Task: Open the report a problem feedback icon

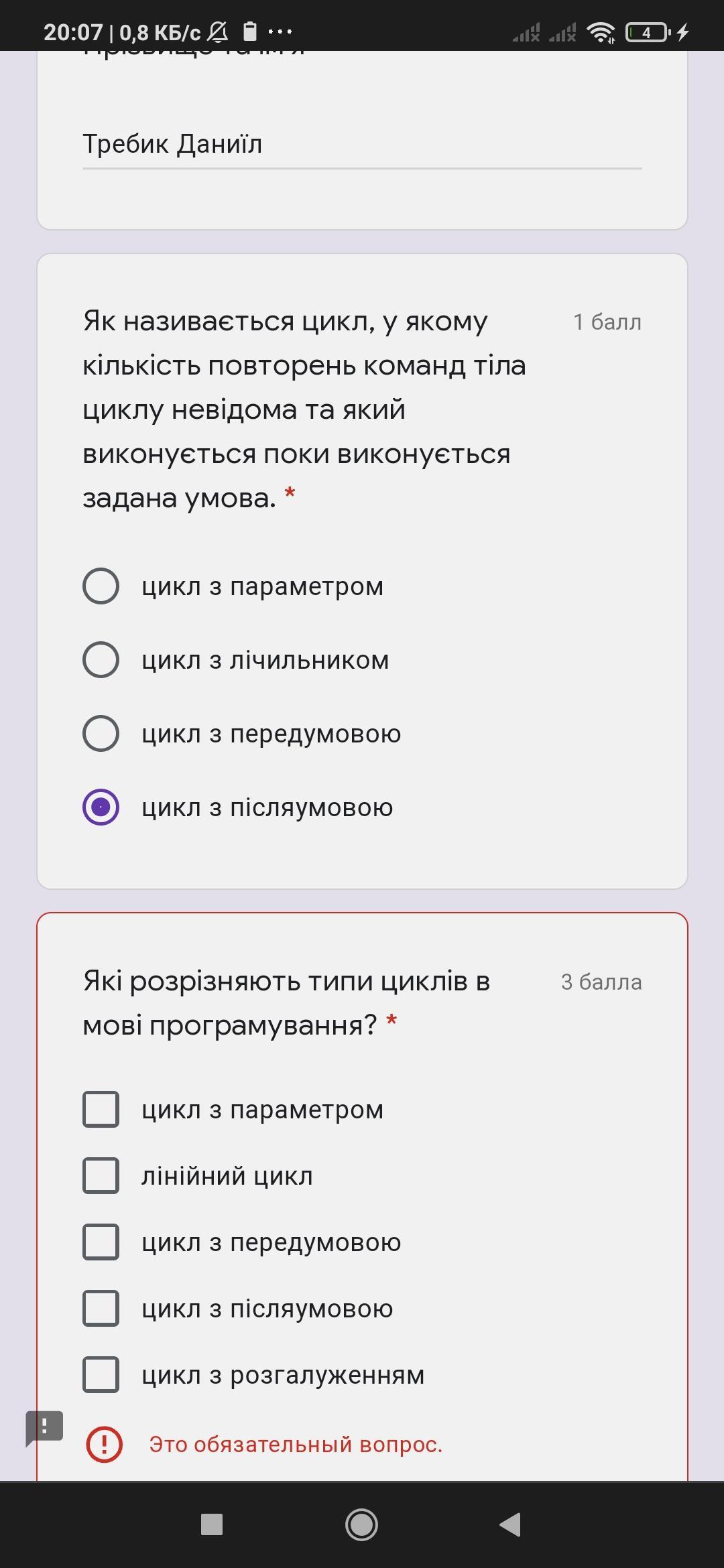Action: (x=44, y=1427)
